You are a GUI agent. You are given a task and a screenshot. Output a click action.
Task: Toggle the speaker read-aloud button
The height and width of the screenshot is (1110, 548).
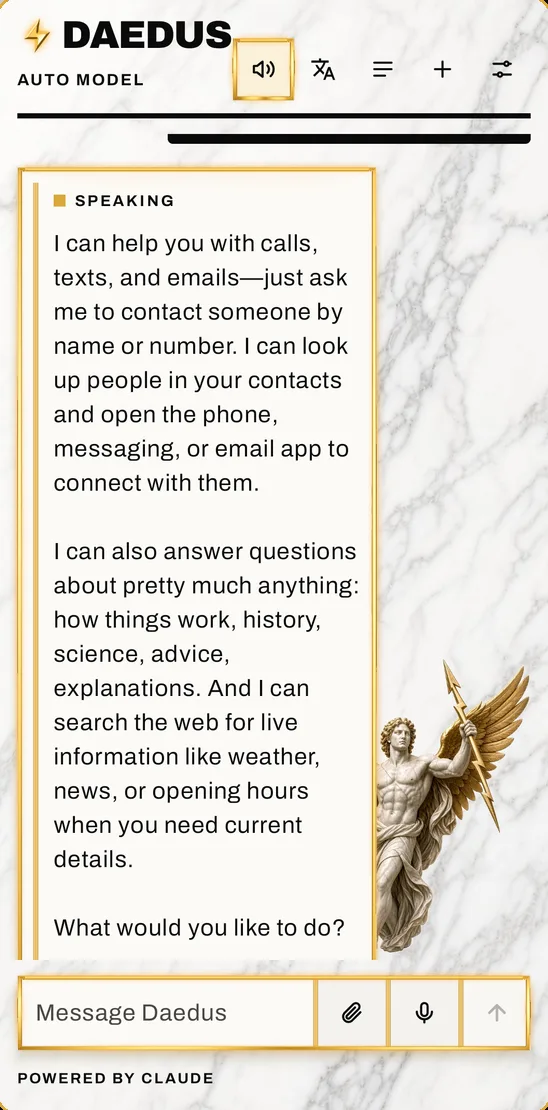(x=263, y=69)
